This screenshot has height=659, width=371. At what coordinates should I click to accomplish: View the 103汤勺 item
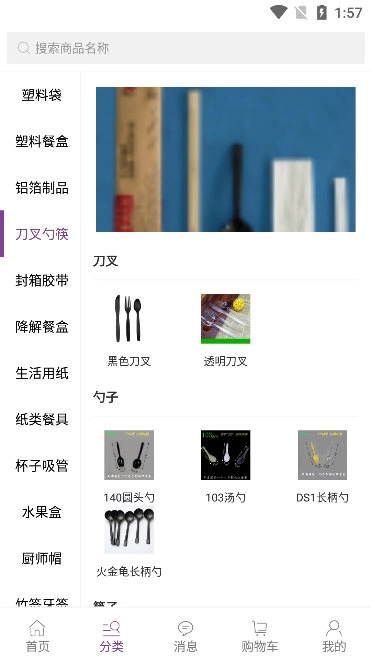(226, 467)
